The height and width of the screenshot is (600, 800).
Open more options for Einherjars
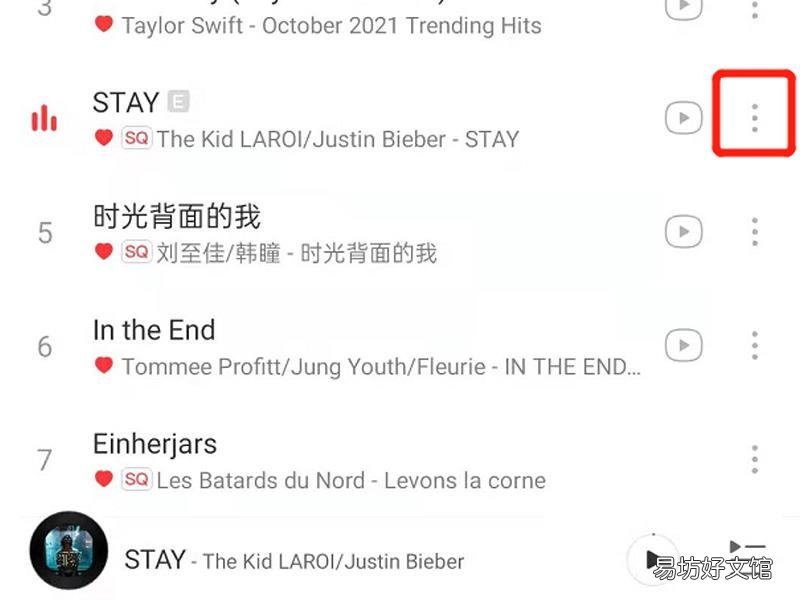point(754,460)
